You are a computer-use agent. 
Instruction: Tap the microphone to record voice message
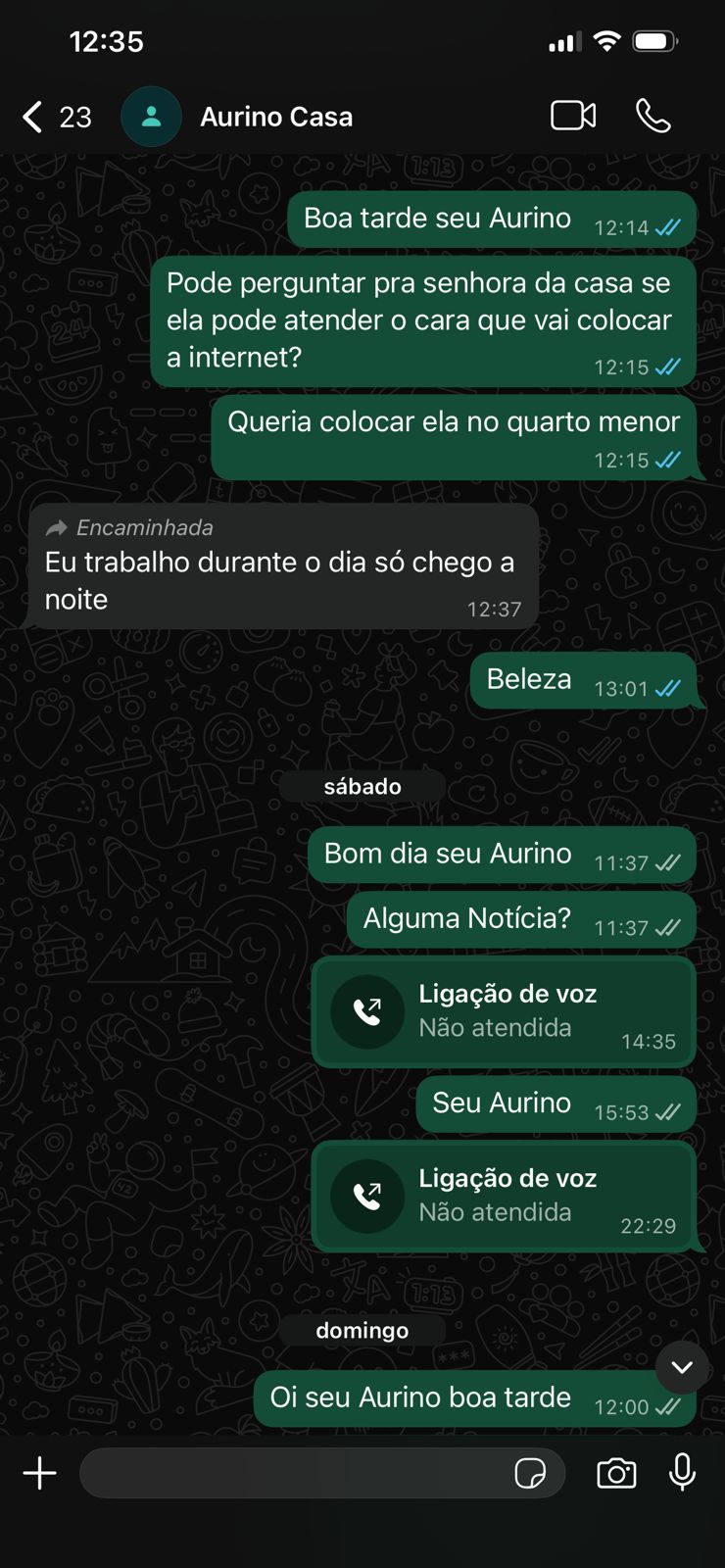682,1472
